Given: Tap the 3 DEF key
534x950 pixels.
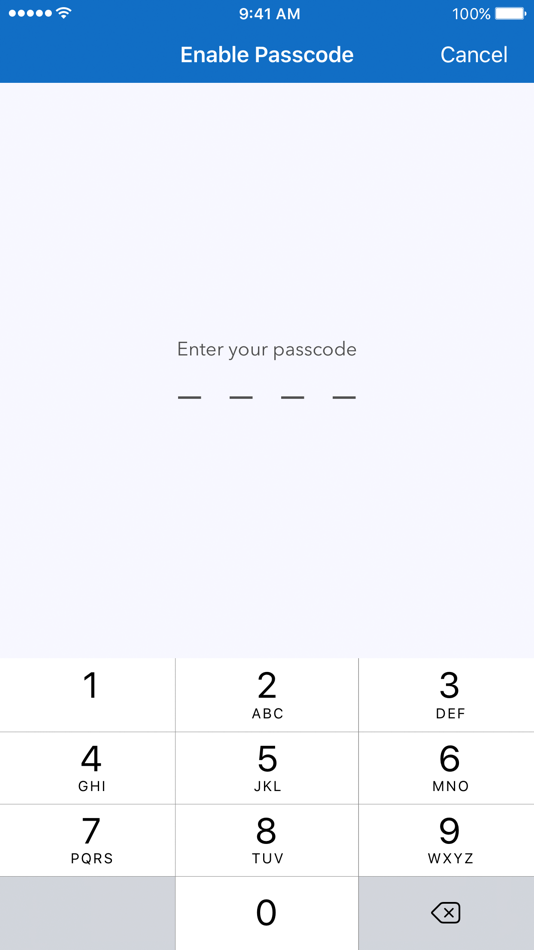Looking at the screenshot, I should point(446,695).
